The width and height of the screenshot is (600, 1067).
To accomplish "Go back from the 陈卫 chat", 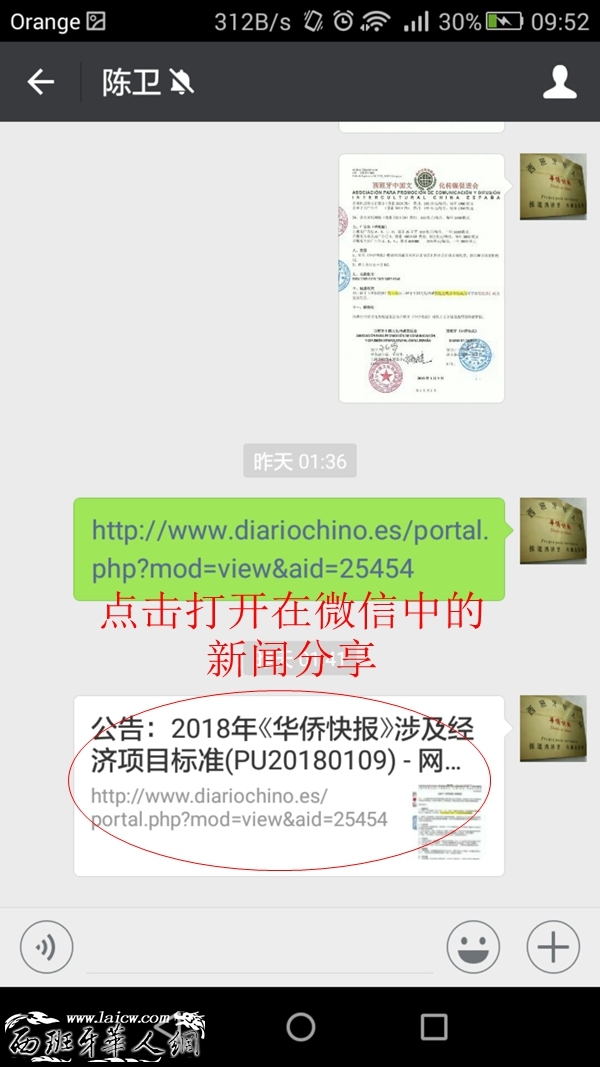I will tap(40, 82).
